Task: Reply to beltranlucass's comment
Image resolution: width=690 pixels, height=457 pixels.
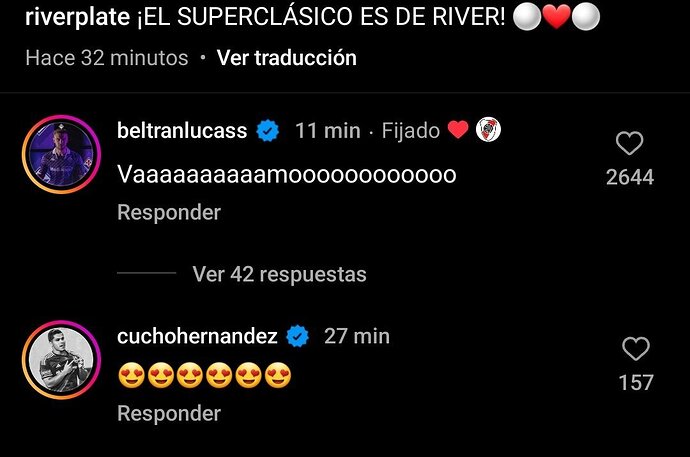Action: pyautogui.click(x=169, y=212)
